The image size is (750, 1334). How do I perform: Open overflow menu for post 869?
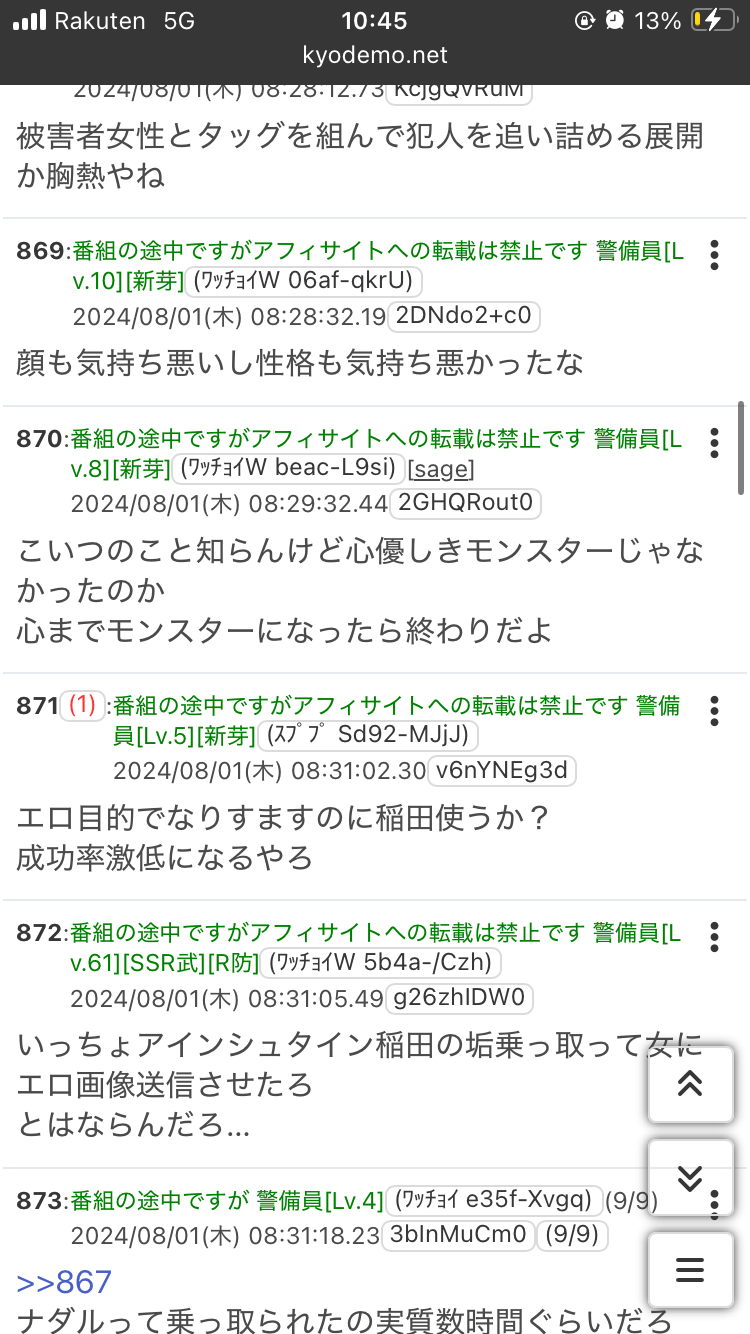point(713,254)
